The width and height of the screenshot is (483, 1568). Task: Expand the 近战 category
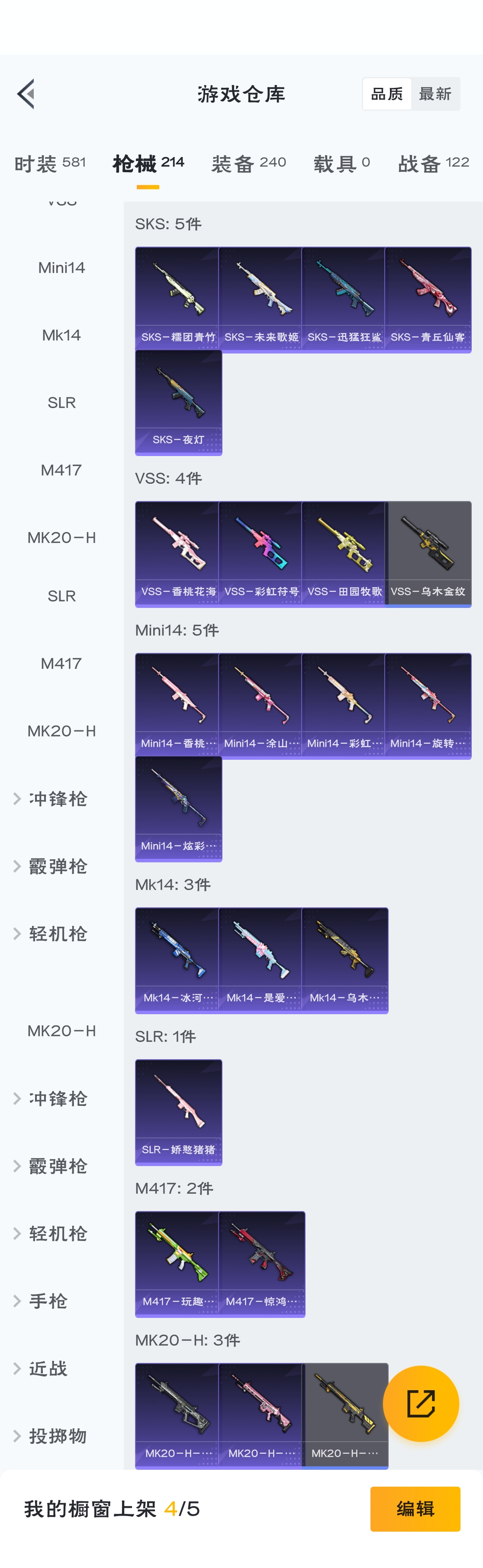[x=49, y=1369]
